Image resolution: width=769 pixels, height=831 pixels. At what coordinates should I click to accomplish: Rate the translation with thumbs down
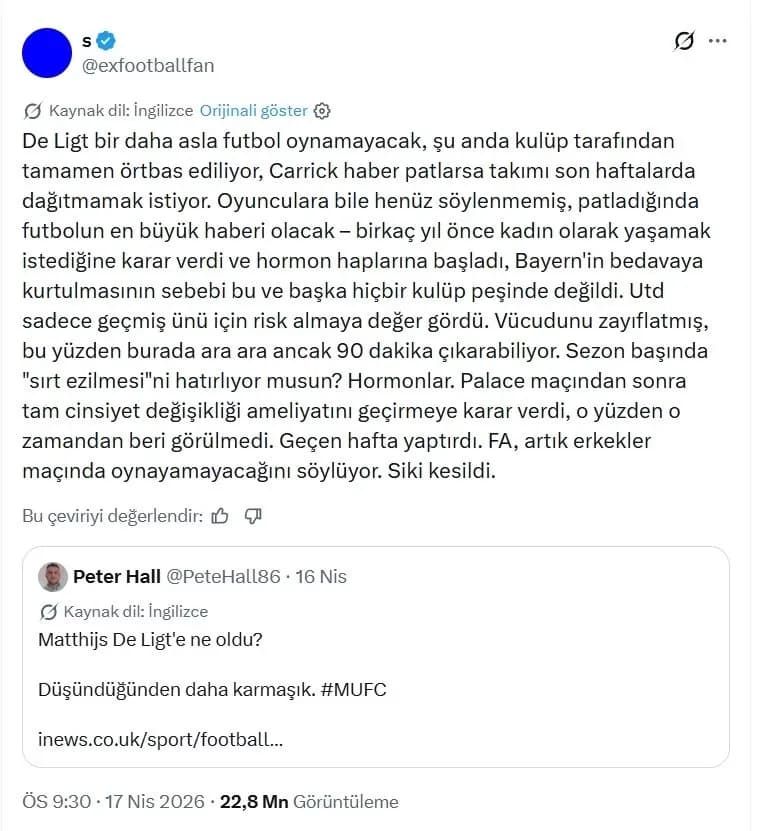tap(253, 516)
